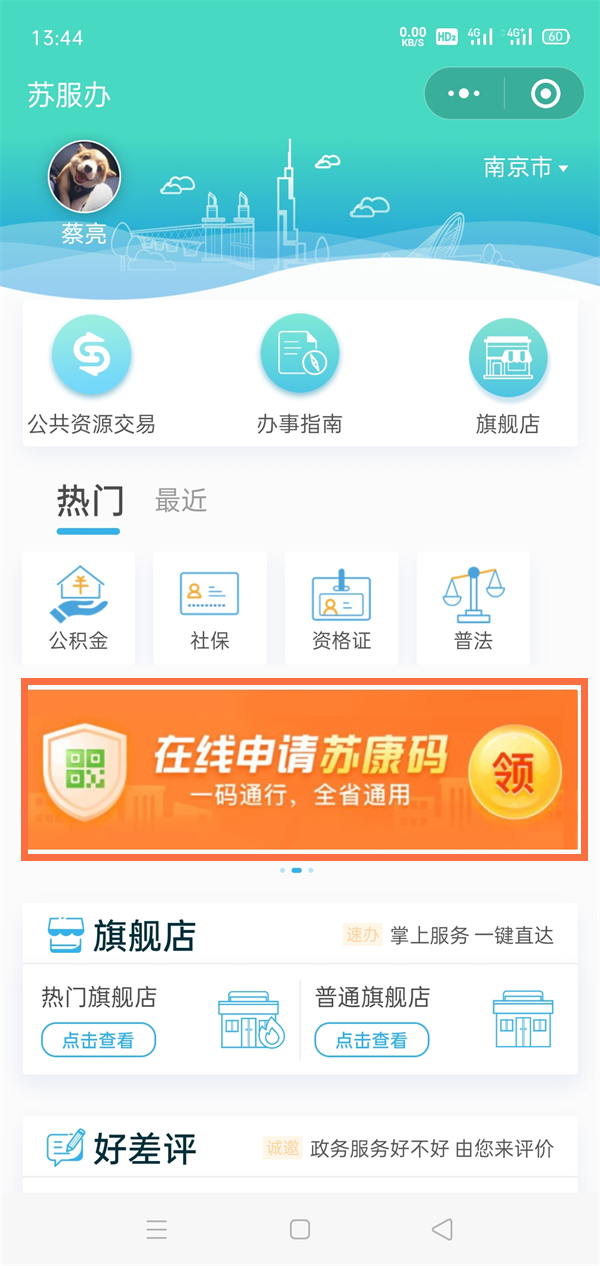This screenshot has width=600, height=1266.
Task: Switch to the 最近 tab
Action: [x=181, y=501]
